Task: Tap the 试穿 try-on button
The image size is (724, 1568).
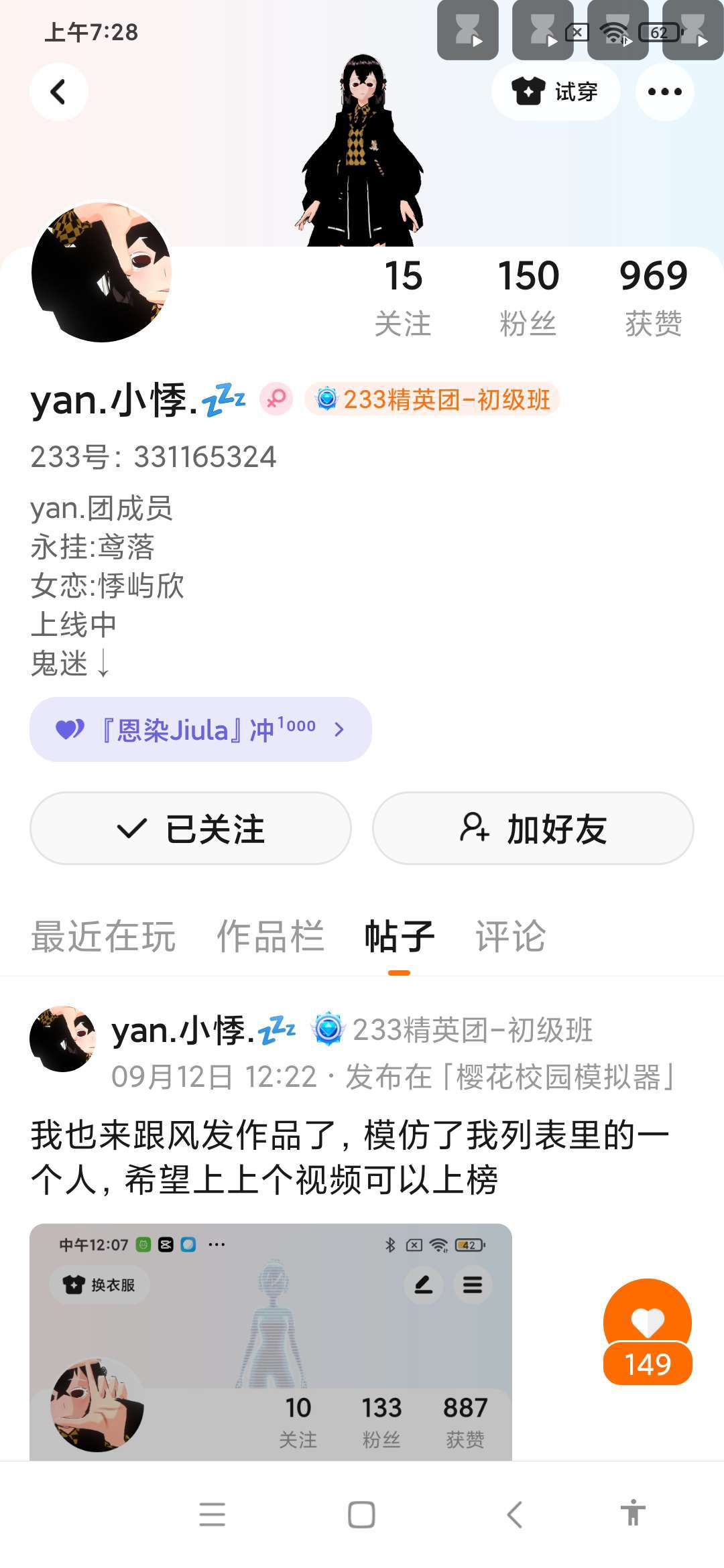Action: point(555,92)
